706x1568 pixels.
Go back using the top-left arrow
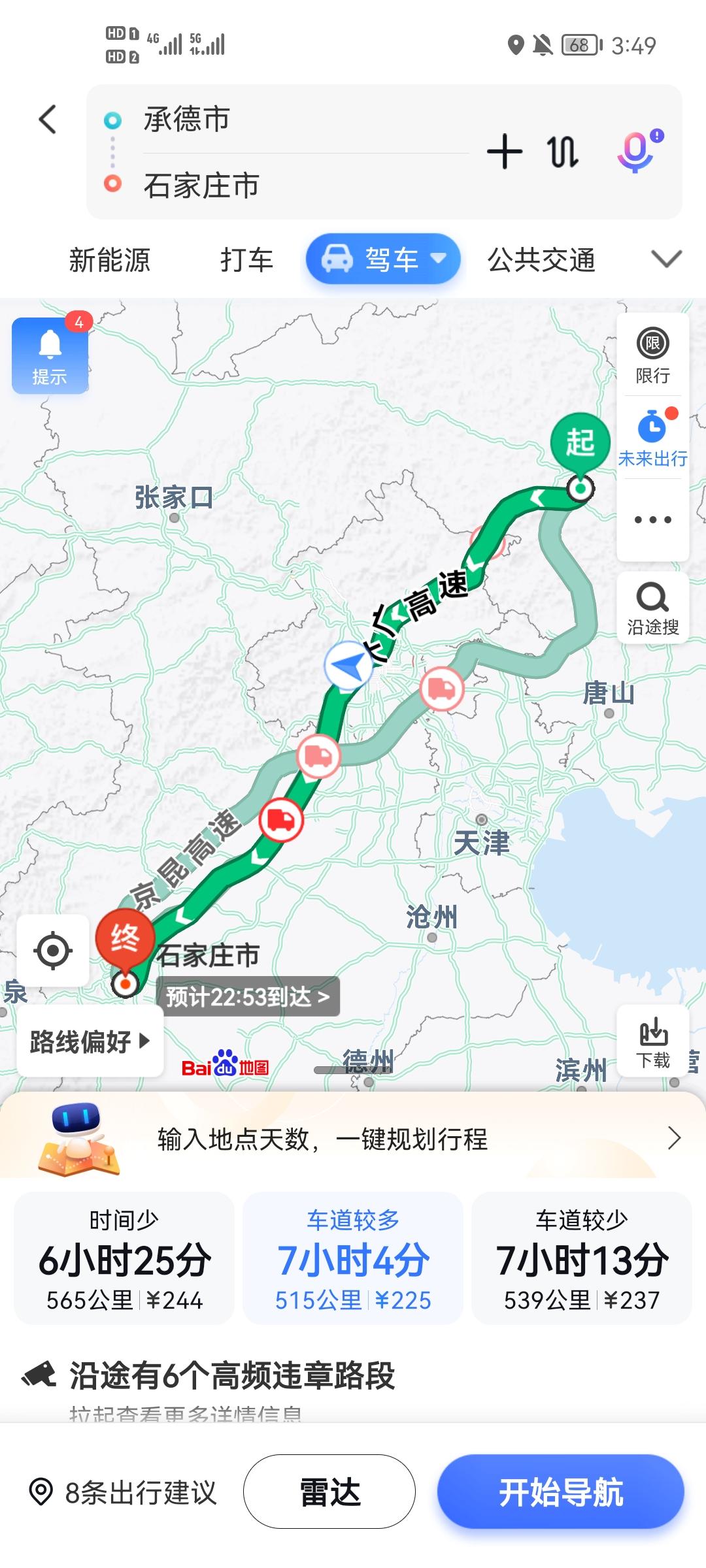tap(48, 120)
